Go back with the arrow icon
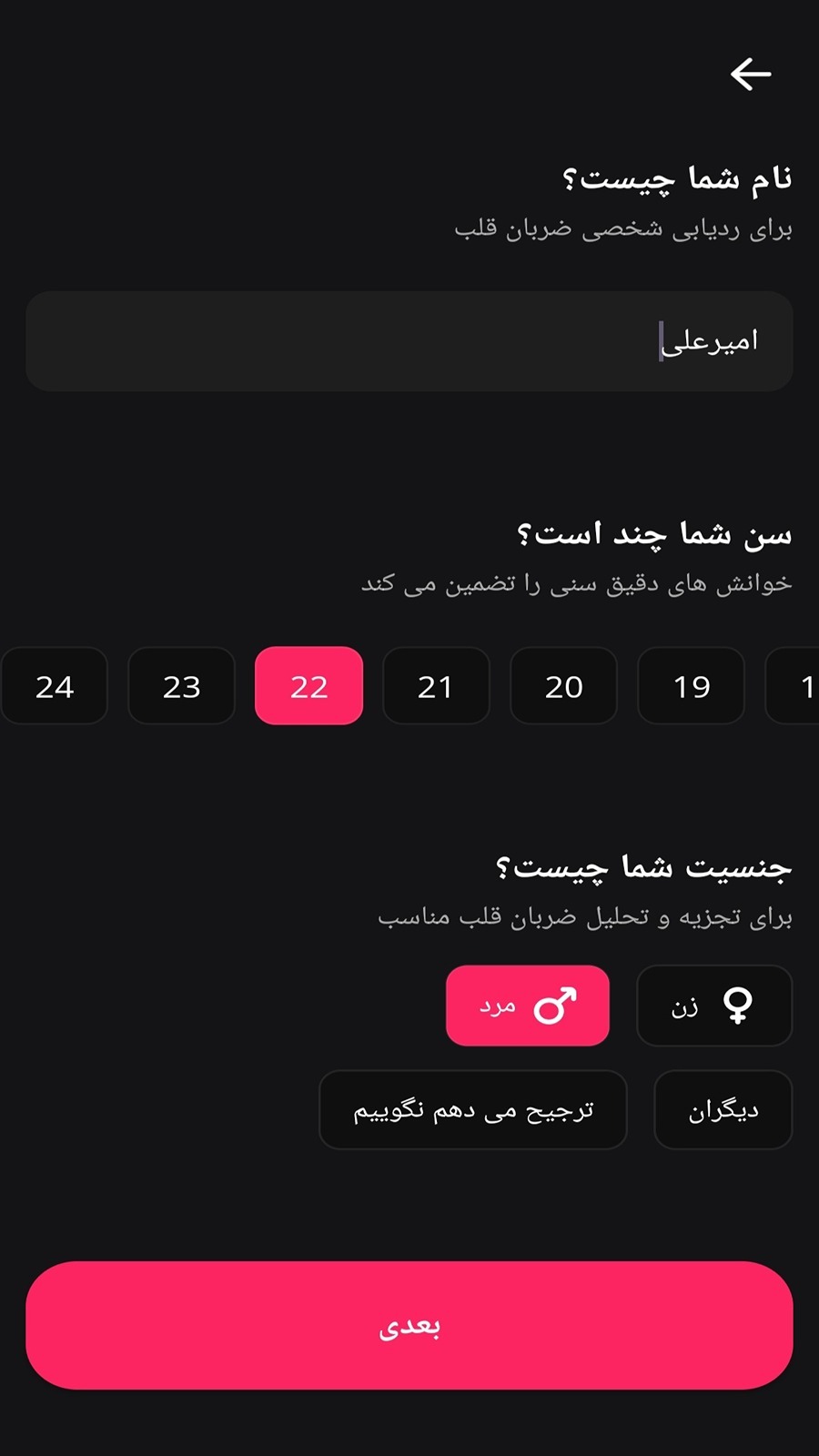 [x=751, y=74]
